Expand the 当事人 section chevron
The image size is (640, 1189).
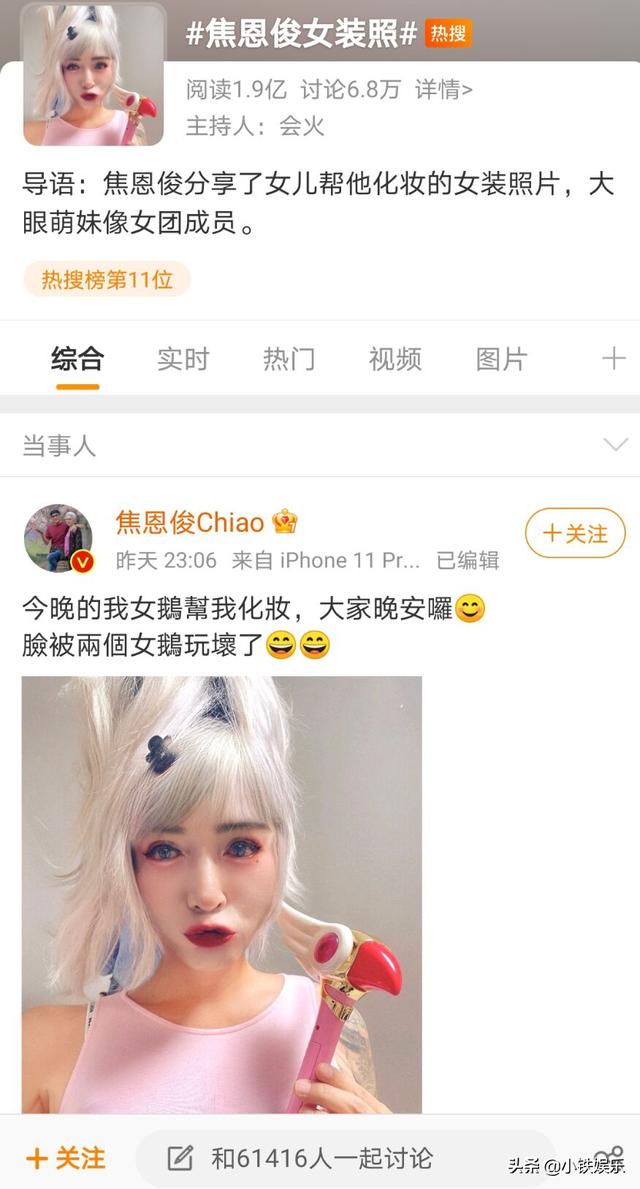click(615, 445)
